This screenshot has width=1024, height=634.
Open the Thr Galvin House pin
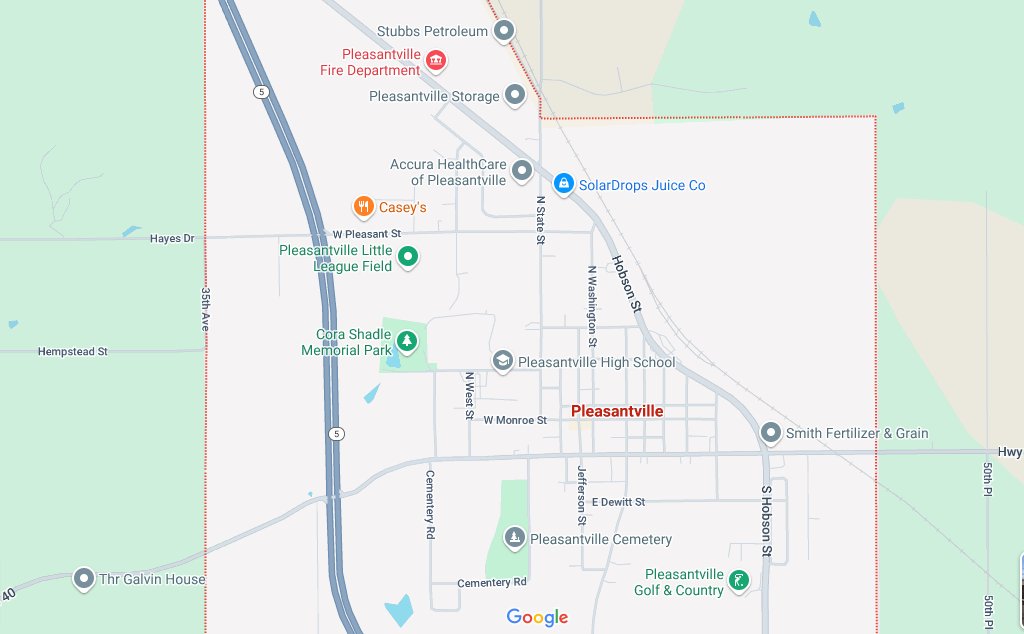(84, 579)
